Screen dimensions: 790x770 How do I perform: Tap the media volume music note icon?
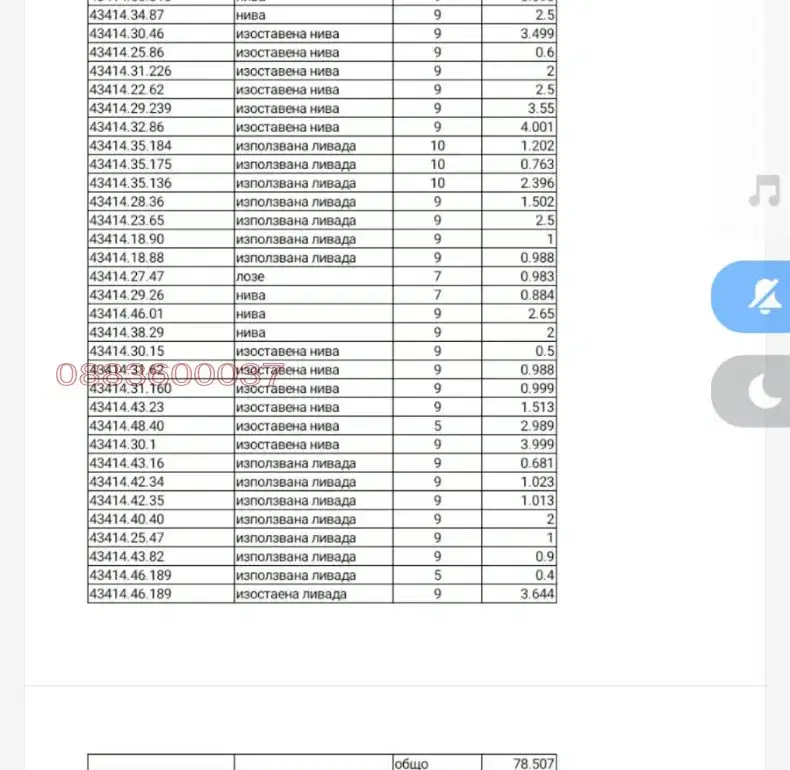pyautogui.click(x=765, y=190)
